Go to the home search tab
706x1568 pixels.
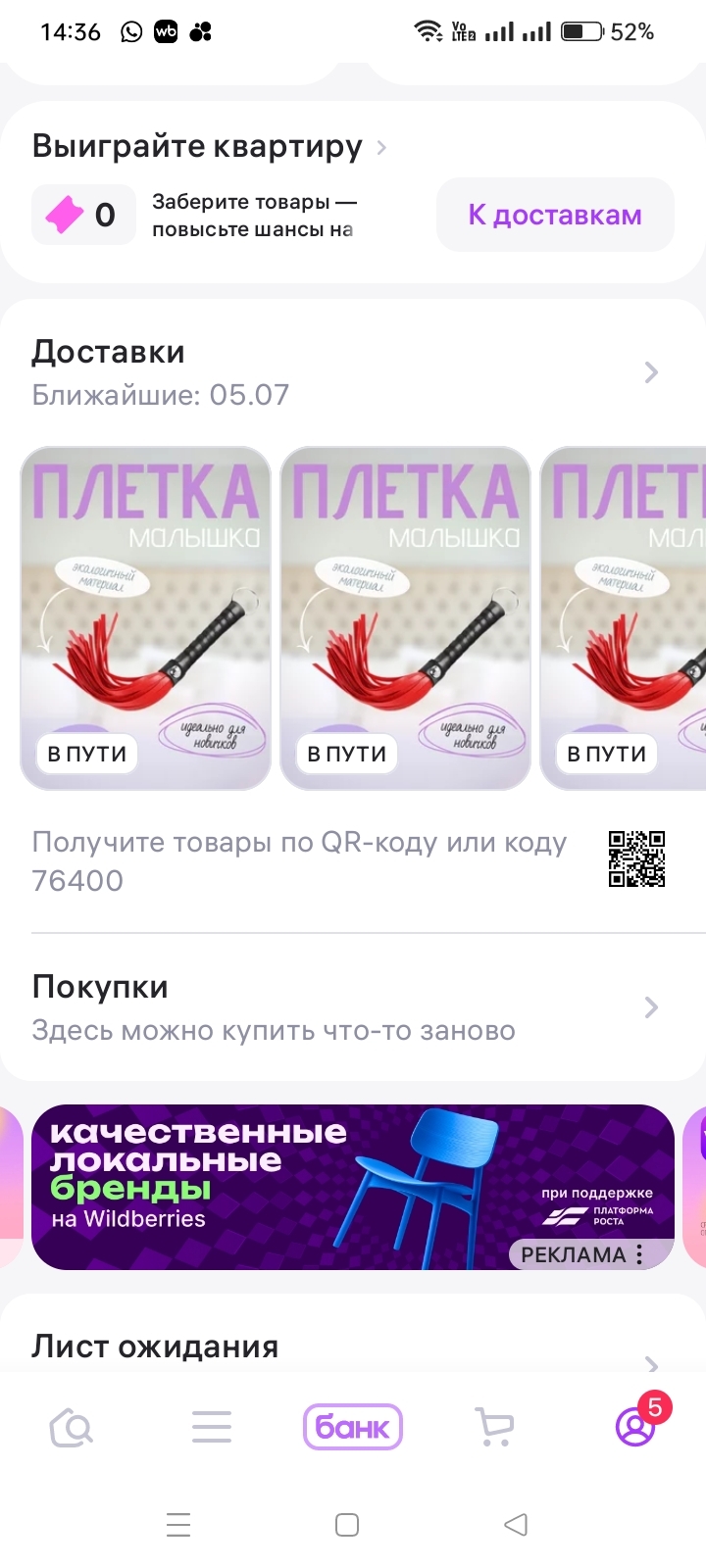click(71, 1428)
